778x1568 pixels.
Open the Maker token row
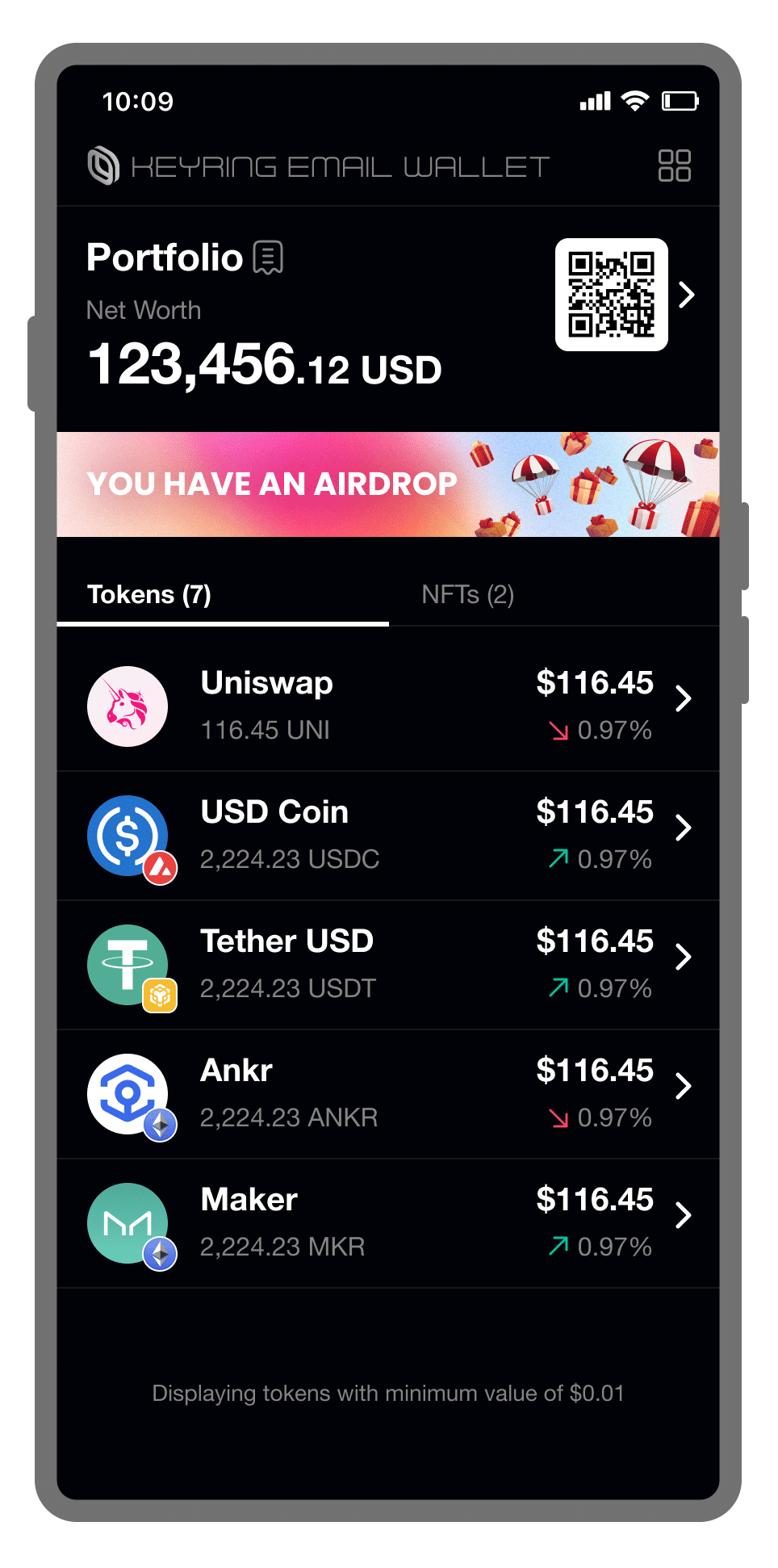click(x=387, y=1222)
